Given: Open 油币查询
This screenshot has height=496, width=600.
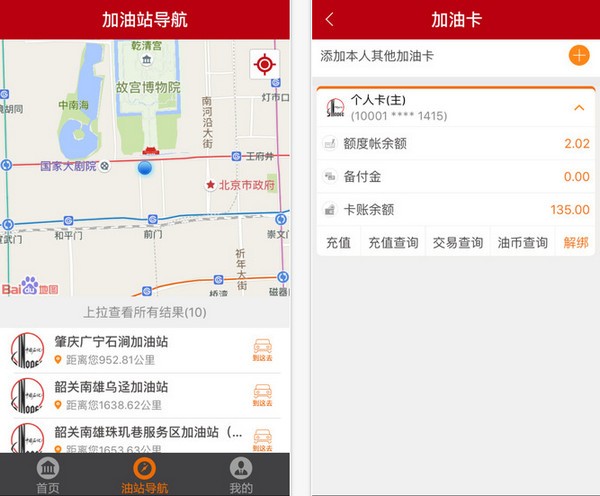Looking at the screenshot, I should [522, 242].
